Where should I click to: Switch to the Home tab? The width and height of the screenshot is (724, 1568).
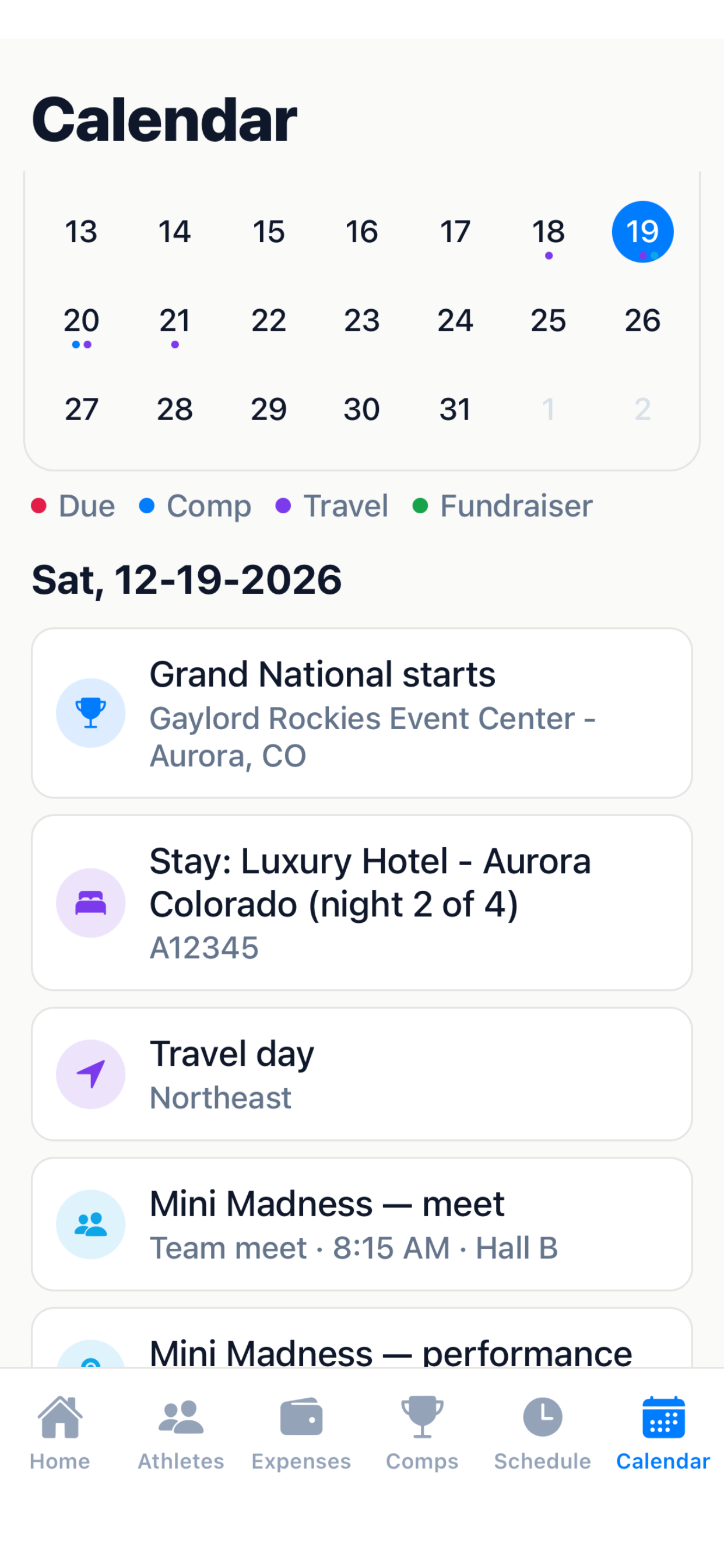(60, 1433)
